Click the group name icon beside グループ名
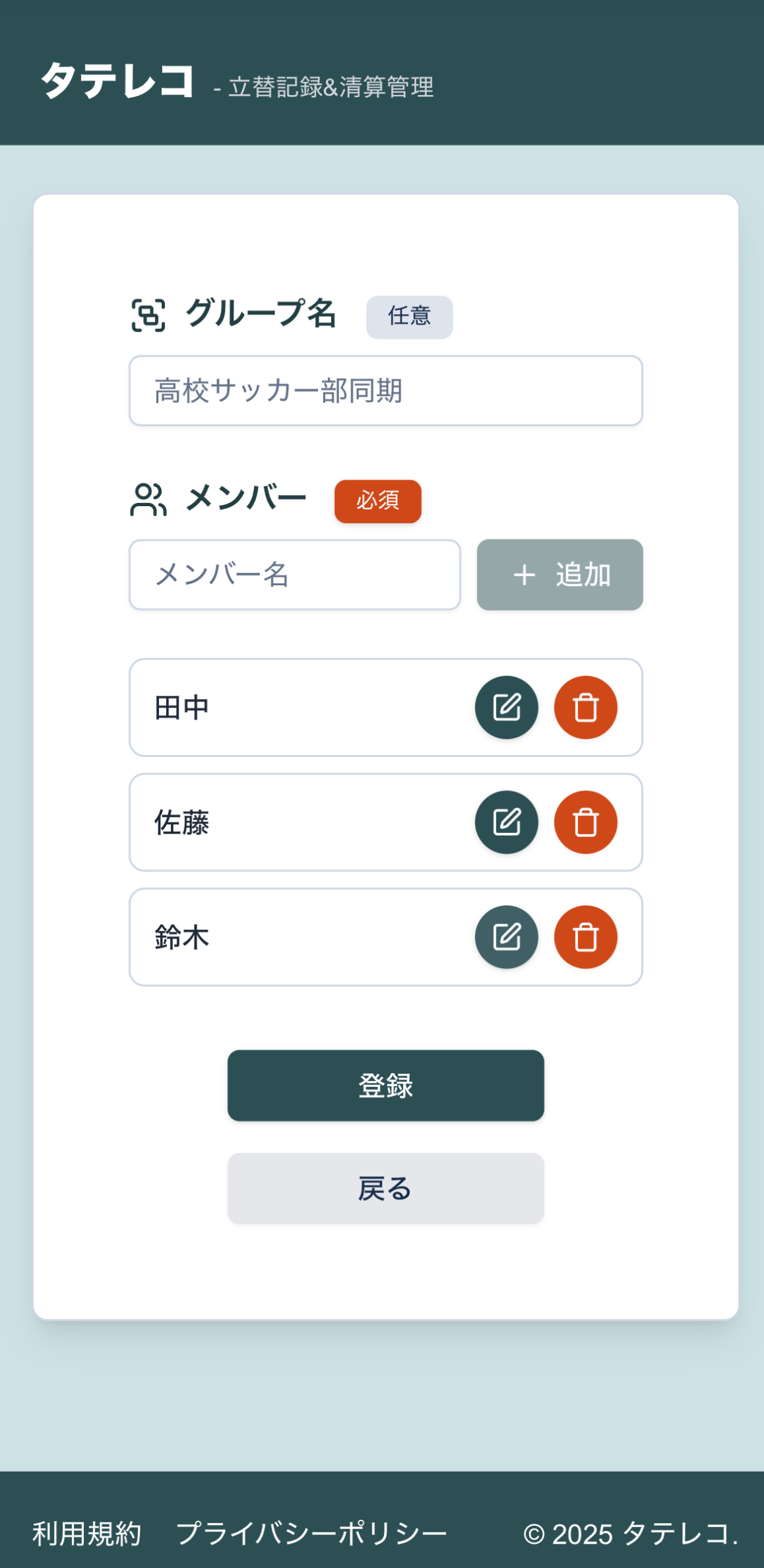The width and height of the screenshot is (764, 1568). tap(149, 315)
